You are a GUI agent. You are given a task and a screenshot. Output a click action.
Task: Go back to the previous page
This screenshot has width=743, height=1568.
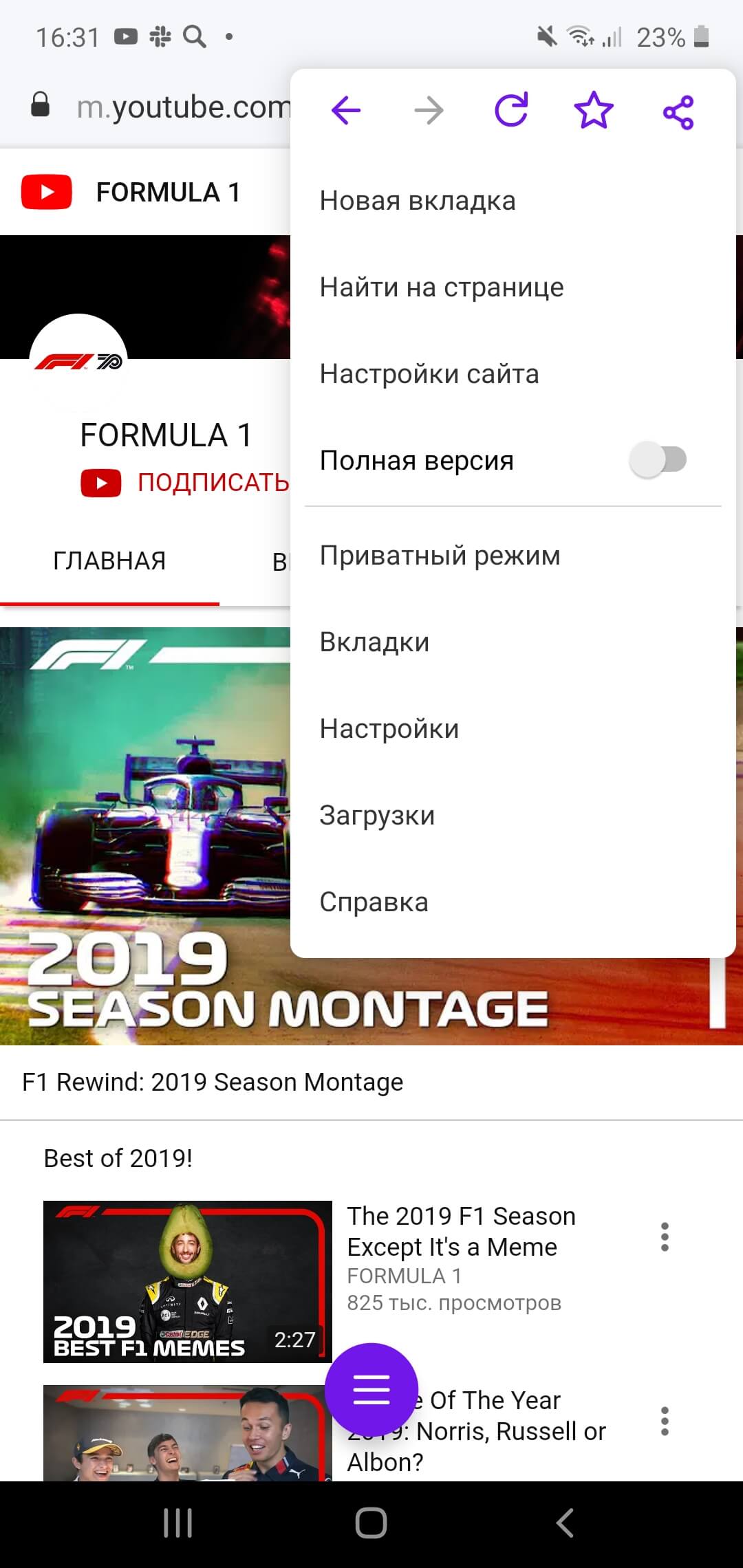[346, 110]
